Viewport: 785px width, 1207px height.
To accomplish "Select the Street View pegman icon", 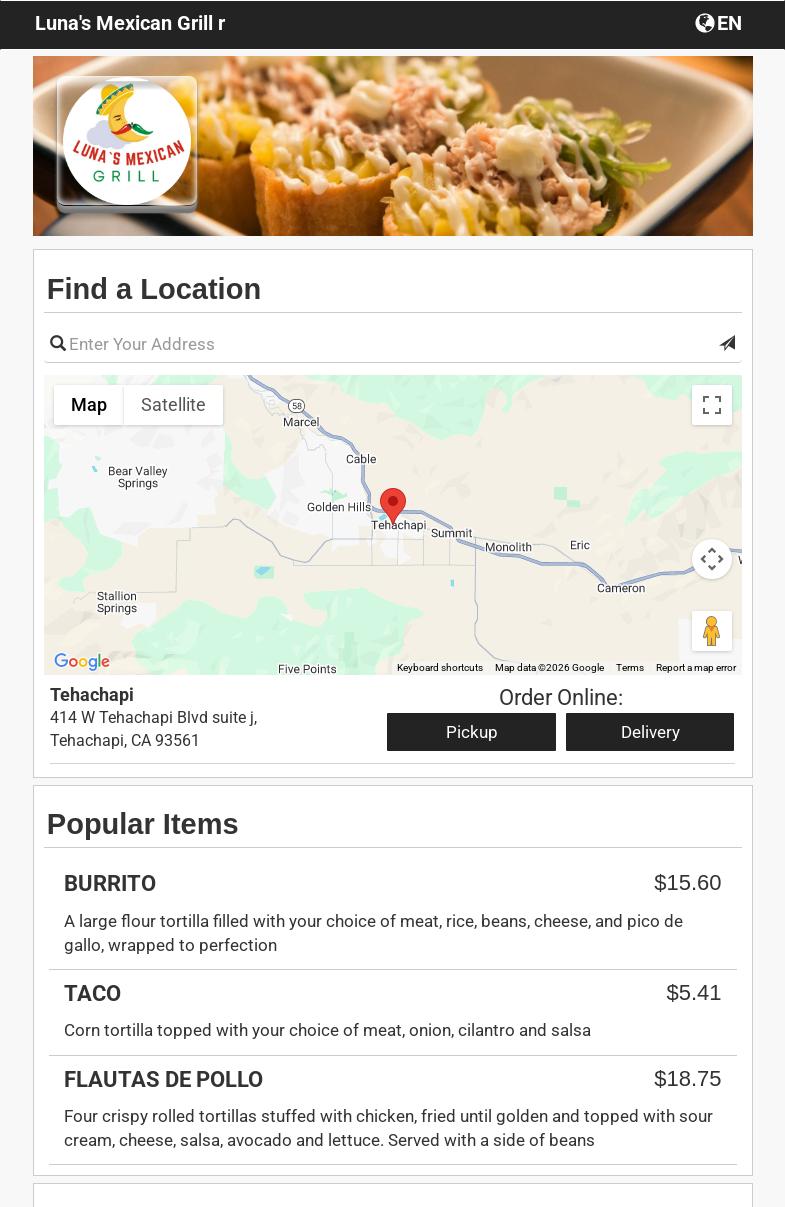I will tap(711, 630).
